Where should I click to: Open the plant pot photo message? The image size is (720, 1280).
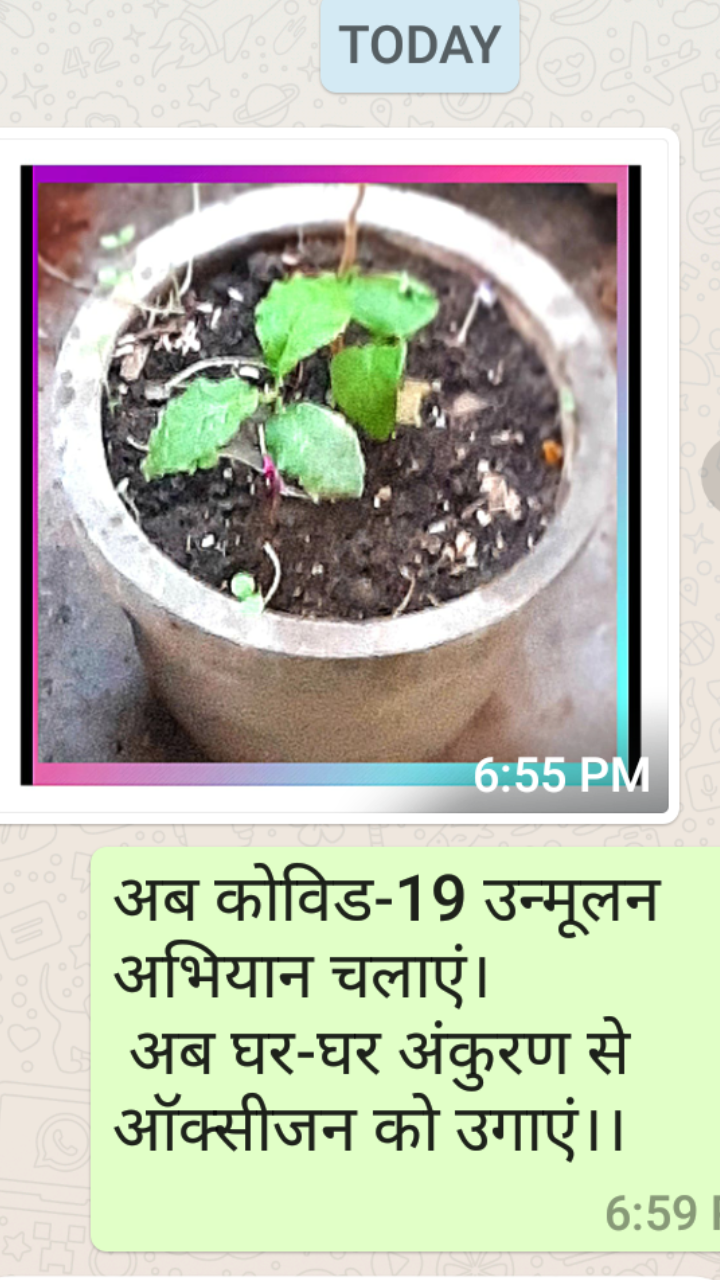click(x=330, y=475)
